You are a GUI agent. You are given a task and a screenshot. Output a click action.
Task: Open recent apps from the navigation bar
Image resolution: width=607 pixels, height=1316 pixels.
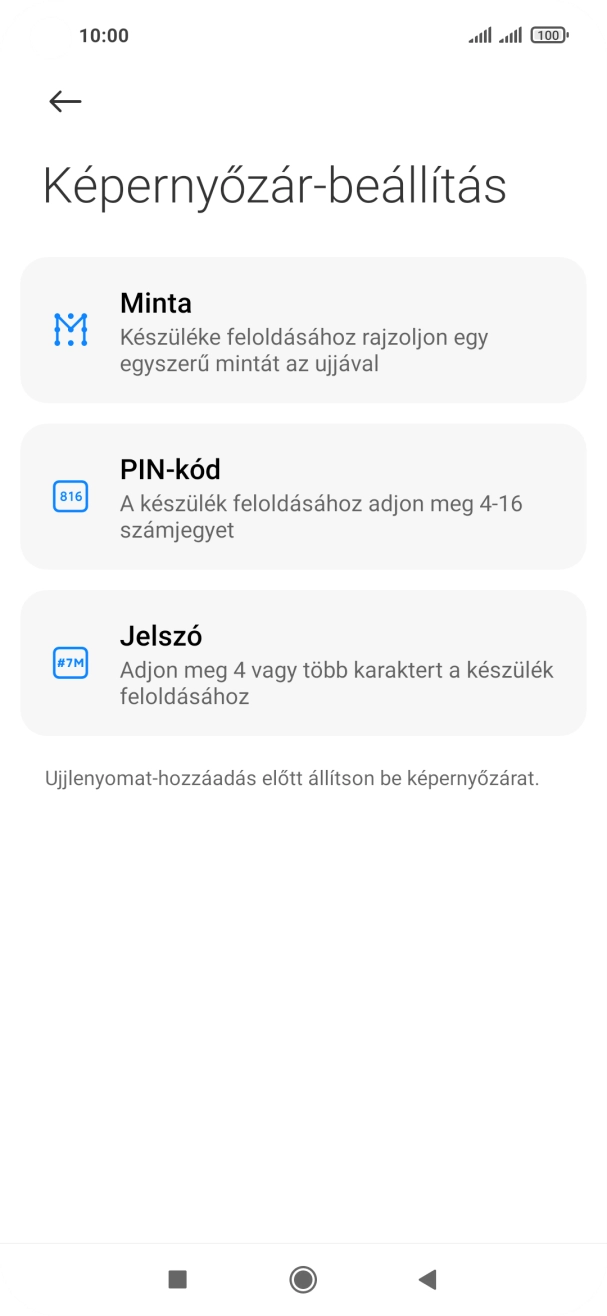coord(178,1278)
